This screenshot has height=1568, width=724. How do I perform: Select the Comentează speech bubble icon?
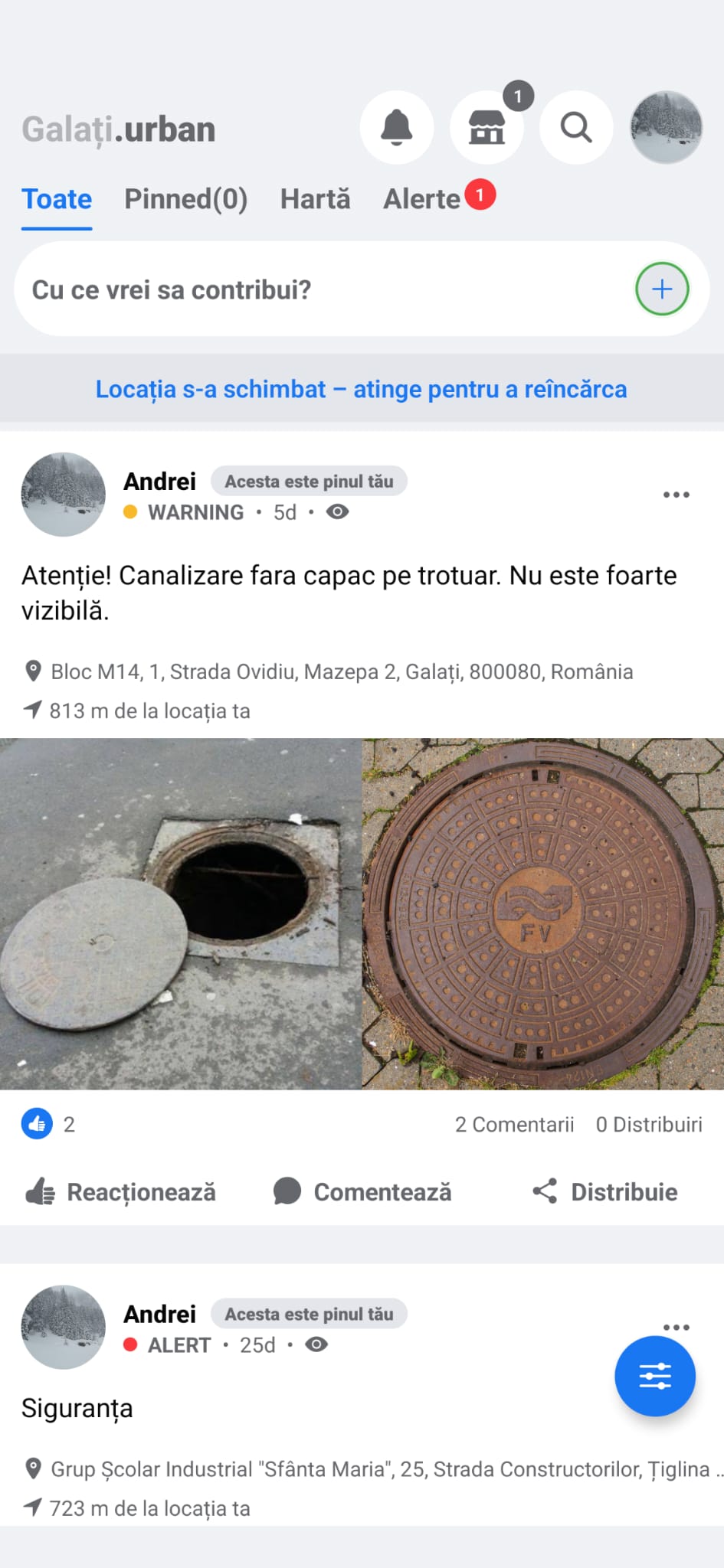[x=287, y=1191]
